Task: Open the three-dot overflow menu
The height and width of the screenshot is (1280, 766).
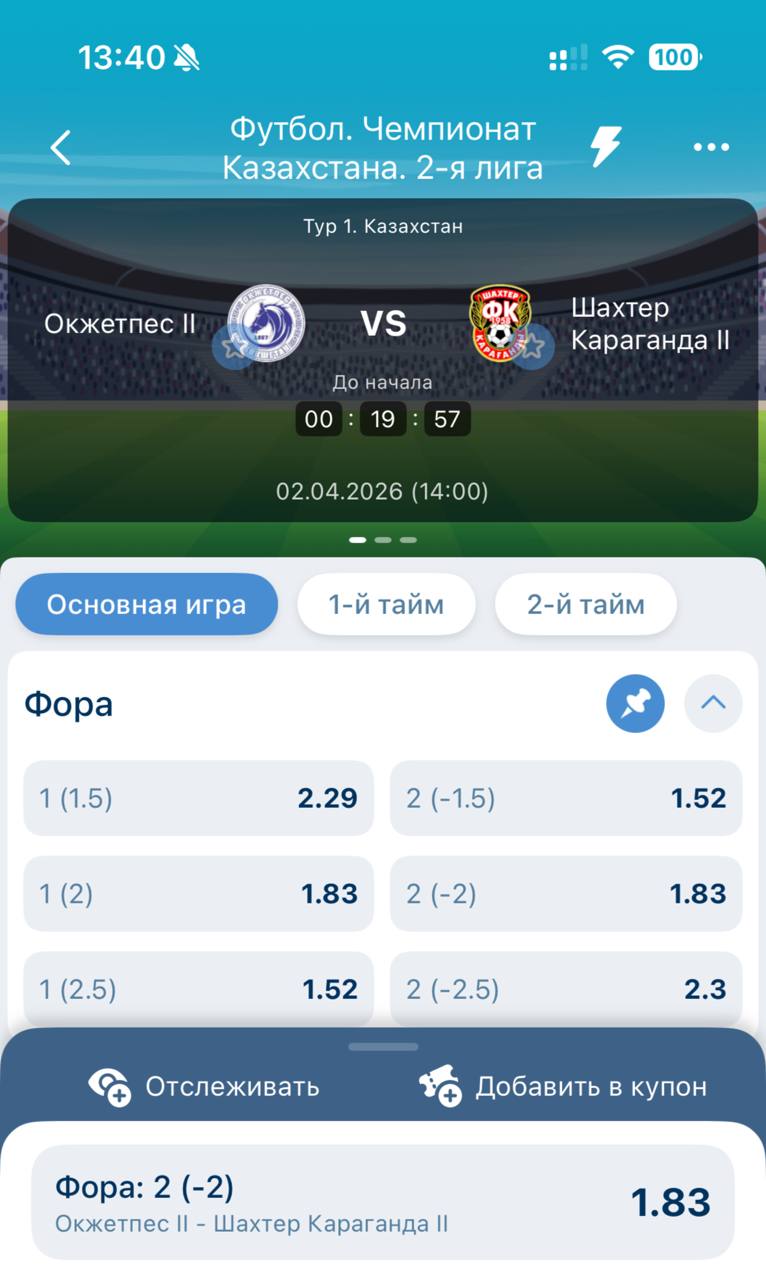Action: pyautogui.click(x=711, y=148)
